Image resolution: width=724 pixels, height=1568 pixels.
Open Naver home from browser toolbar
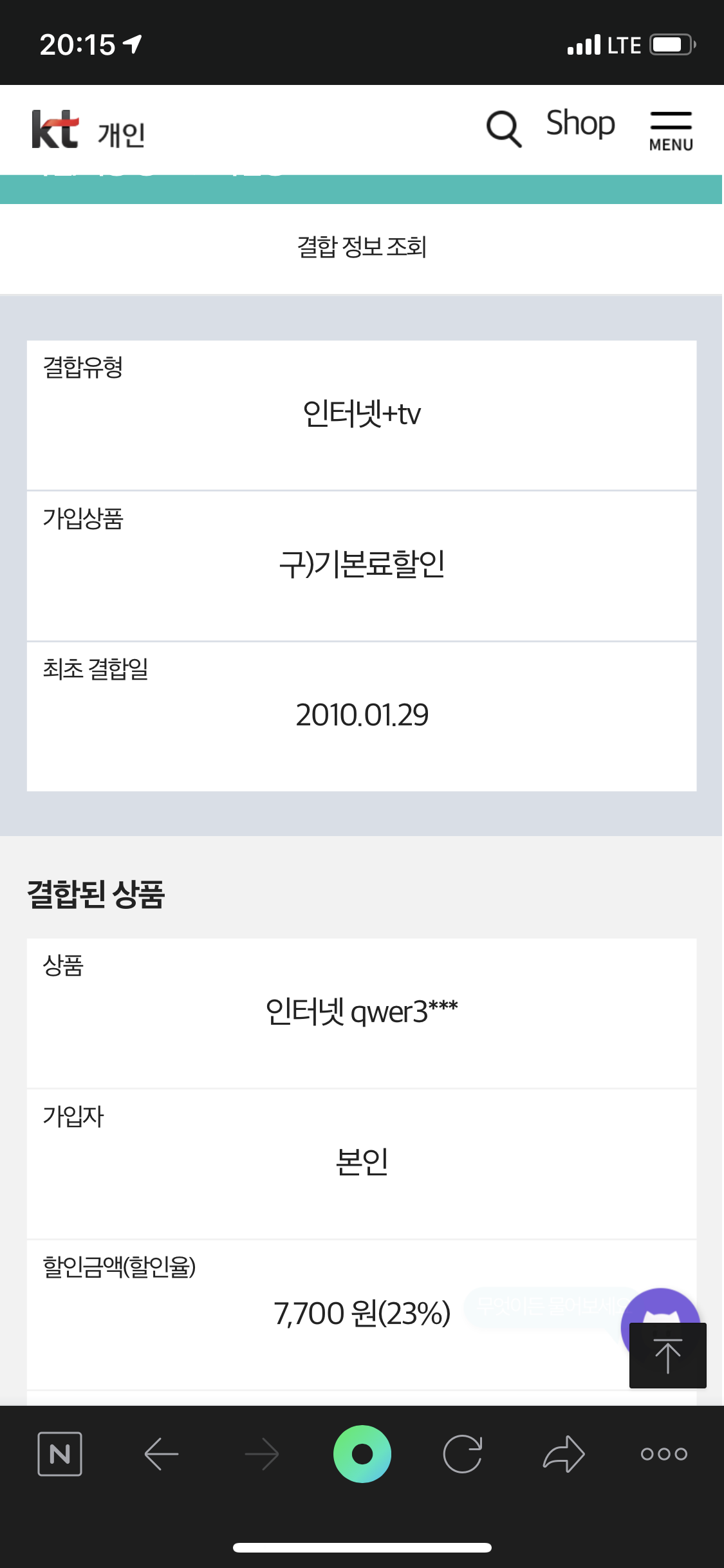pyautogui.click(x=60, y=1453)
